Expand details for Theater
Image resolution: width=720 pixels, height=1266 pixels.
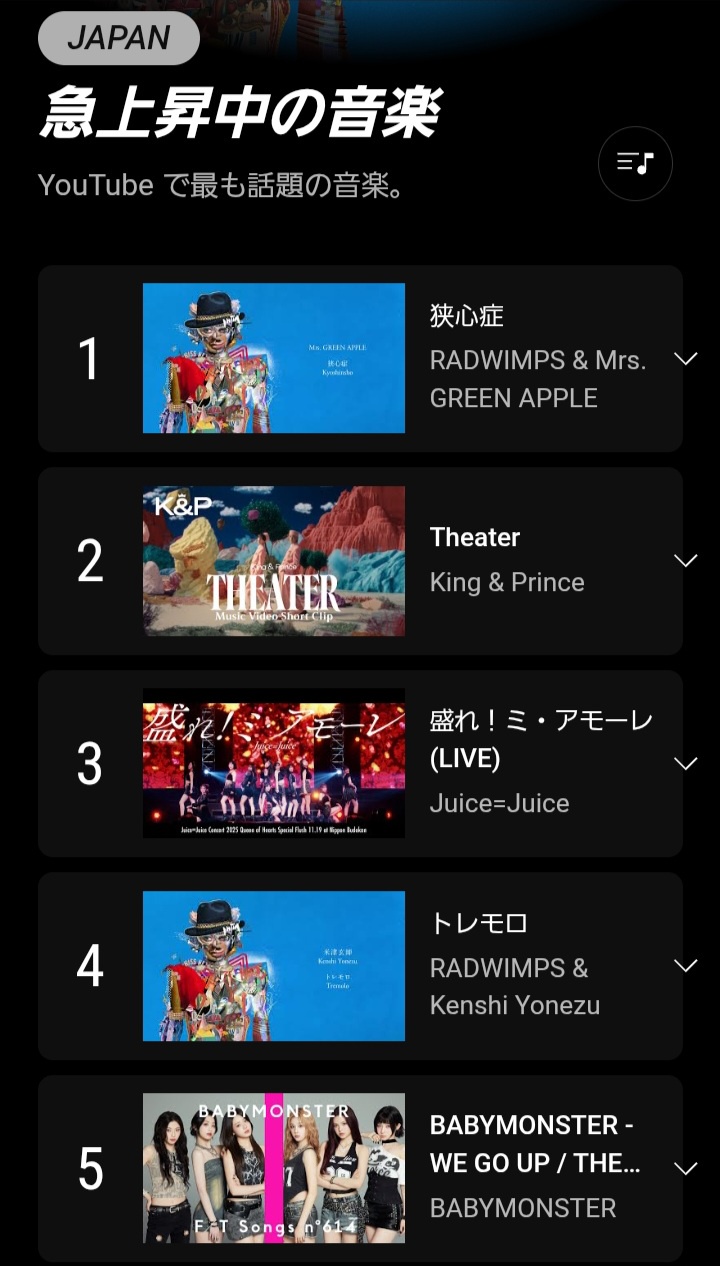pyautogui.click(x=685, y=561)
